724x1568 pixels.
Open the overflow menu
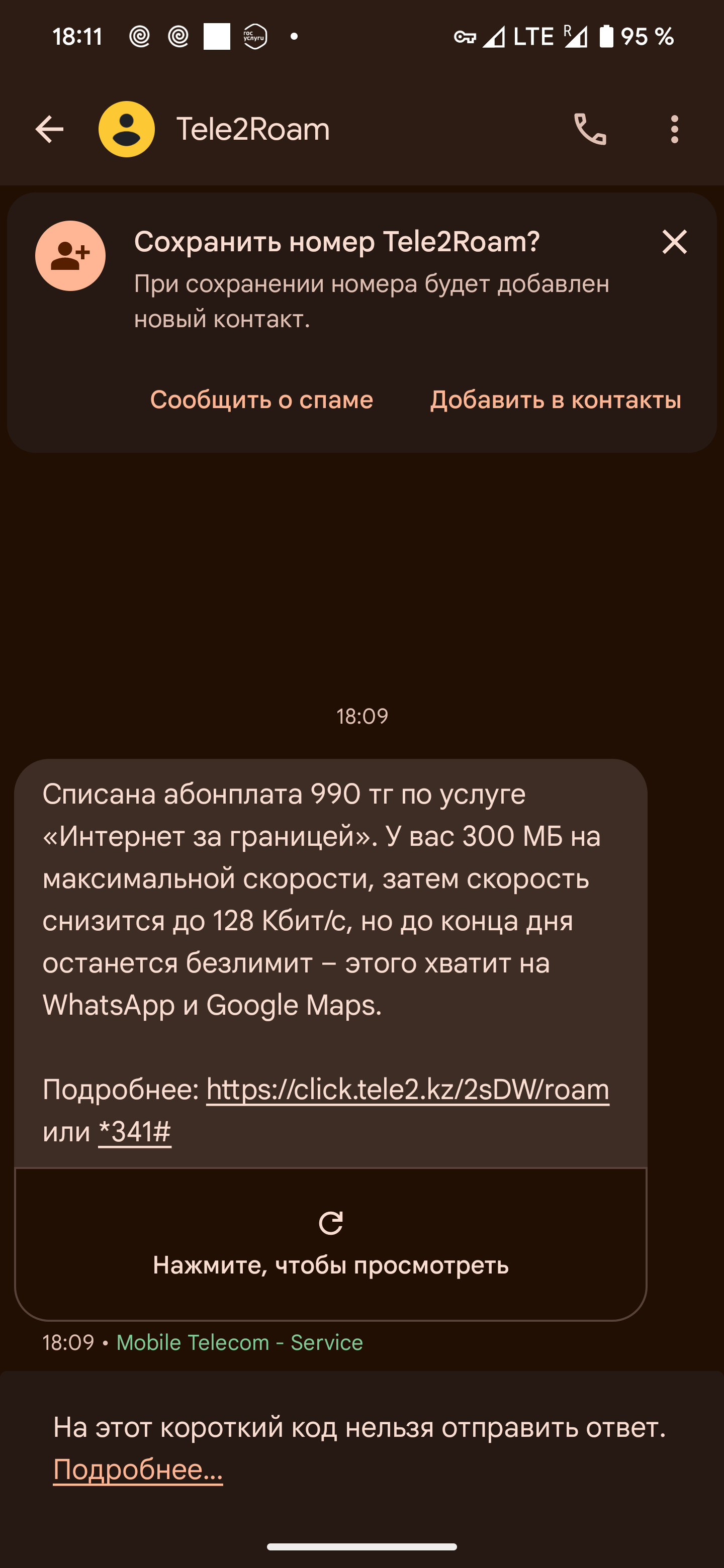click(674, 129)
